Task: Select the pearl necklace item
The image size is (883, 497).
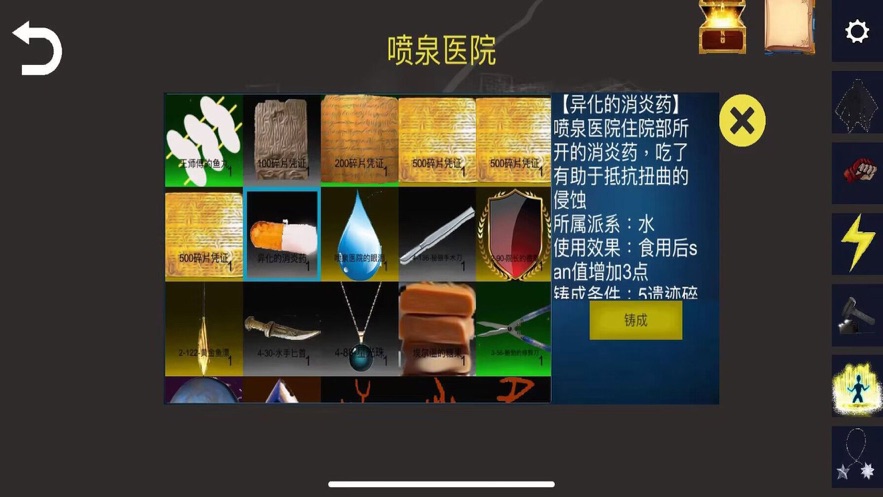Action: (x=359, y=329)
